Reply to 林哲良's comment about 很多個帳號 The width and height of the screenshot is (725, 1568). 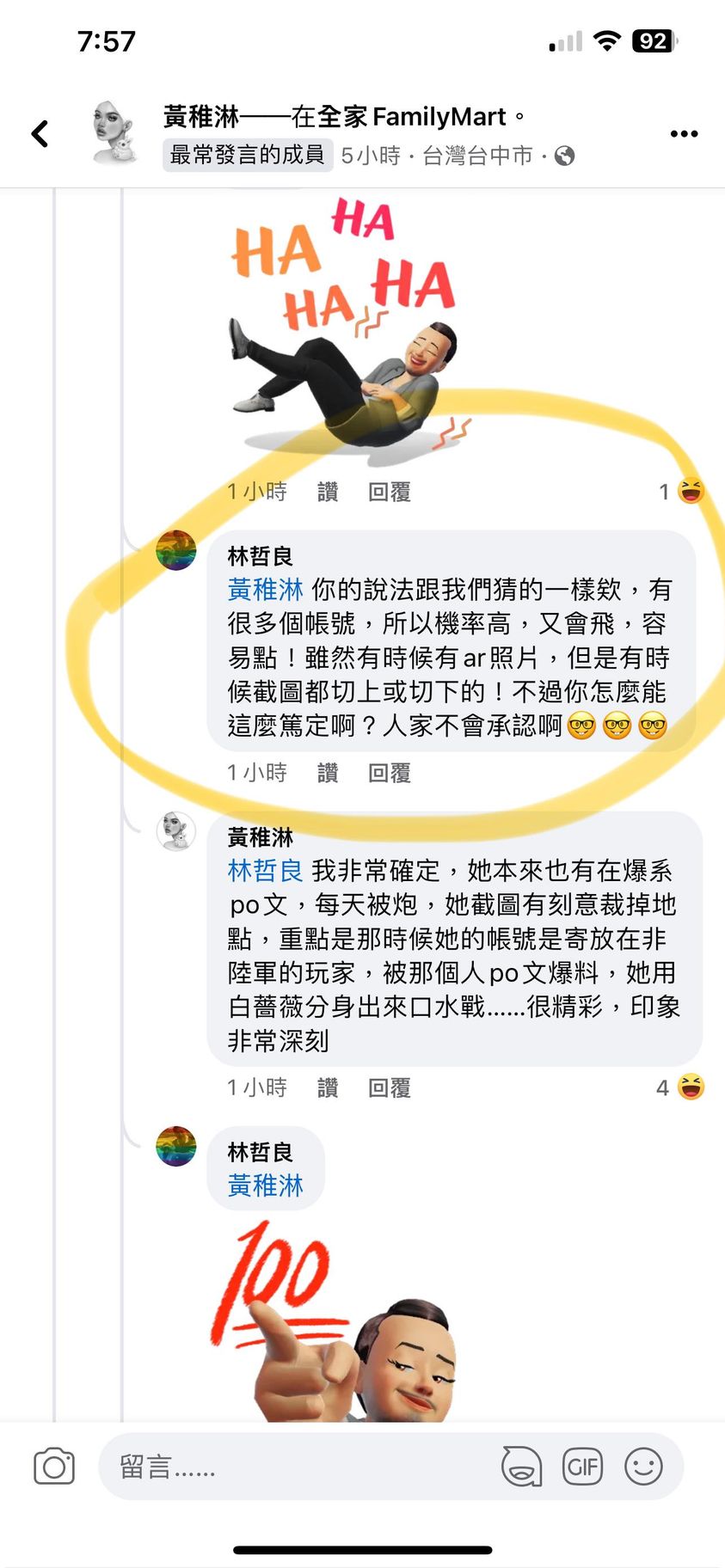pyautogui.click(x=389, y=773)
